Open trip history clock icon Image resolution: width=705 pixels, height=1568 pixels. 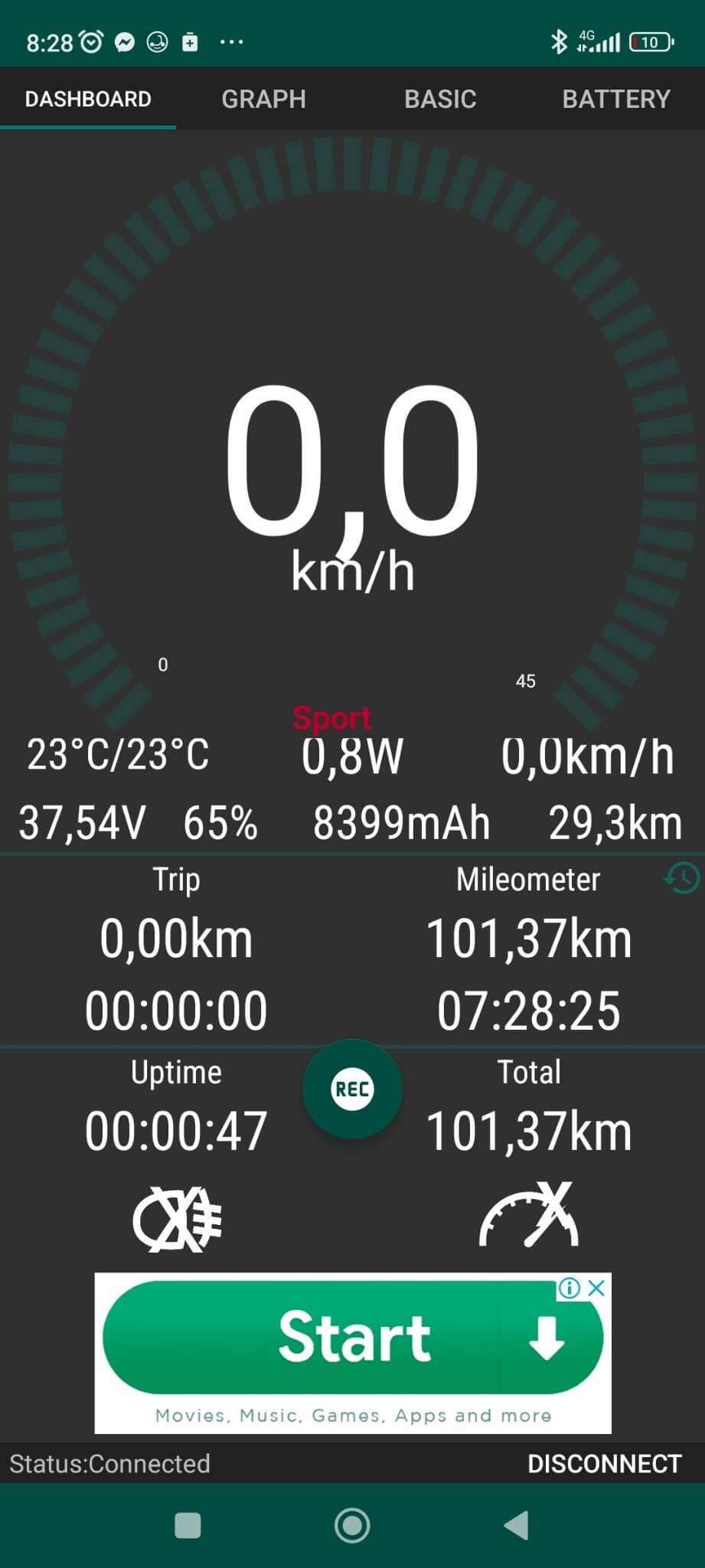click(x=682, y=878)
